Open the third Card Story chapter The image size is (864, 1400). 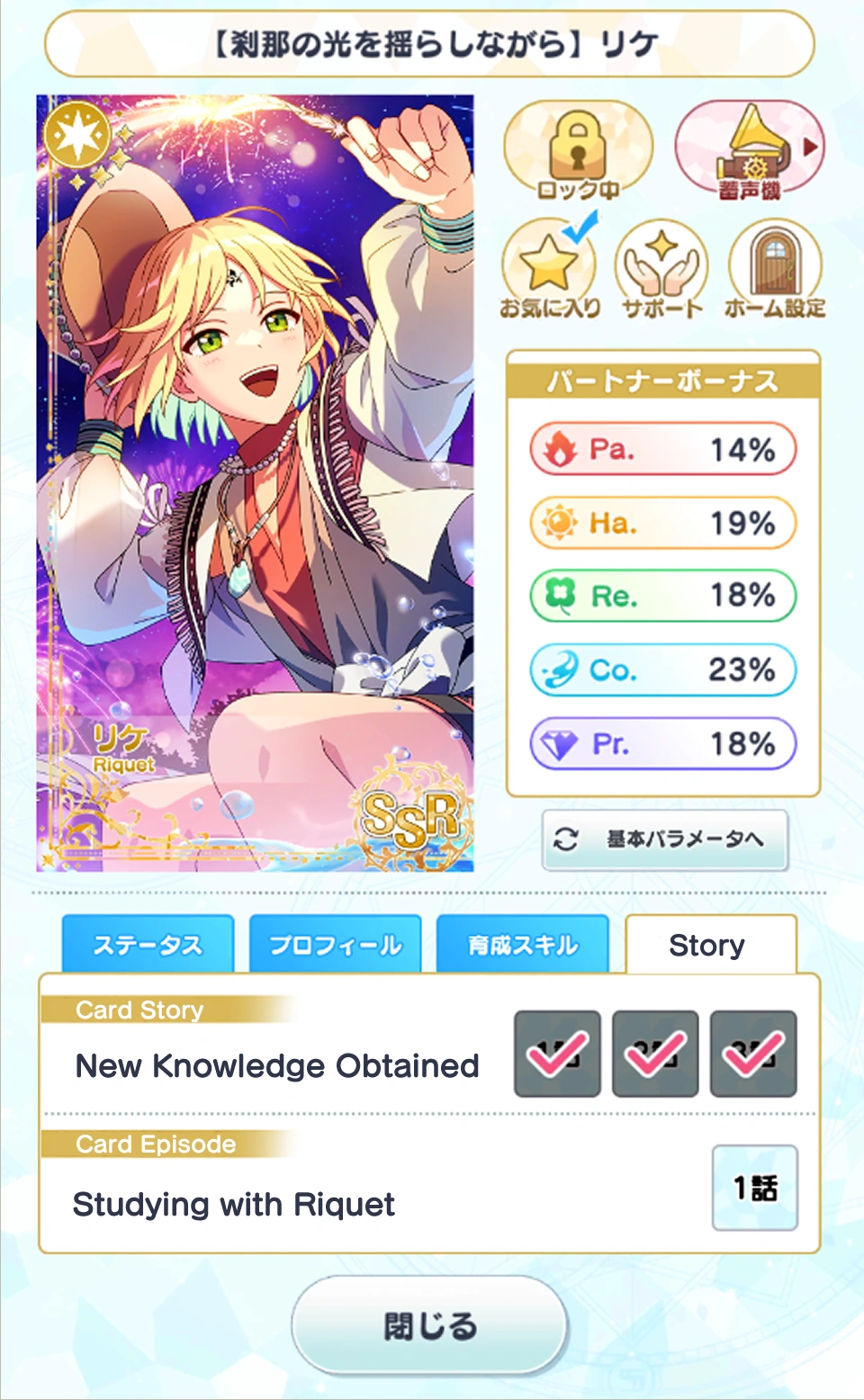[753, 1054]
